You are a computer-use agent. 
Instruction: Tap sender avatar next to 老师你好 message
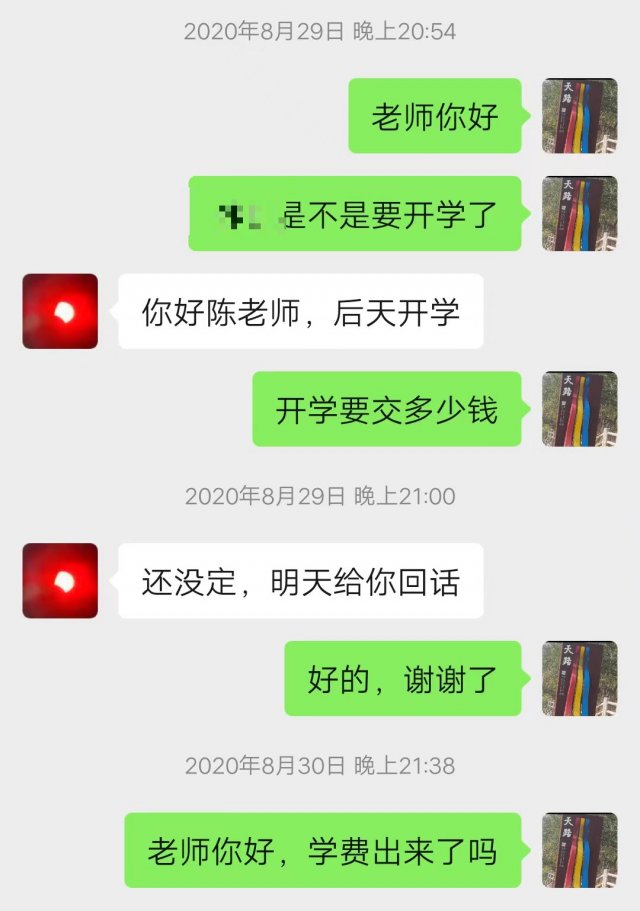tap(579, 116)
